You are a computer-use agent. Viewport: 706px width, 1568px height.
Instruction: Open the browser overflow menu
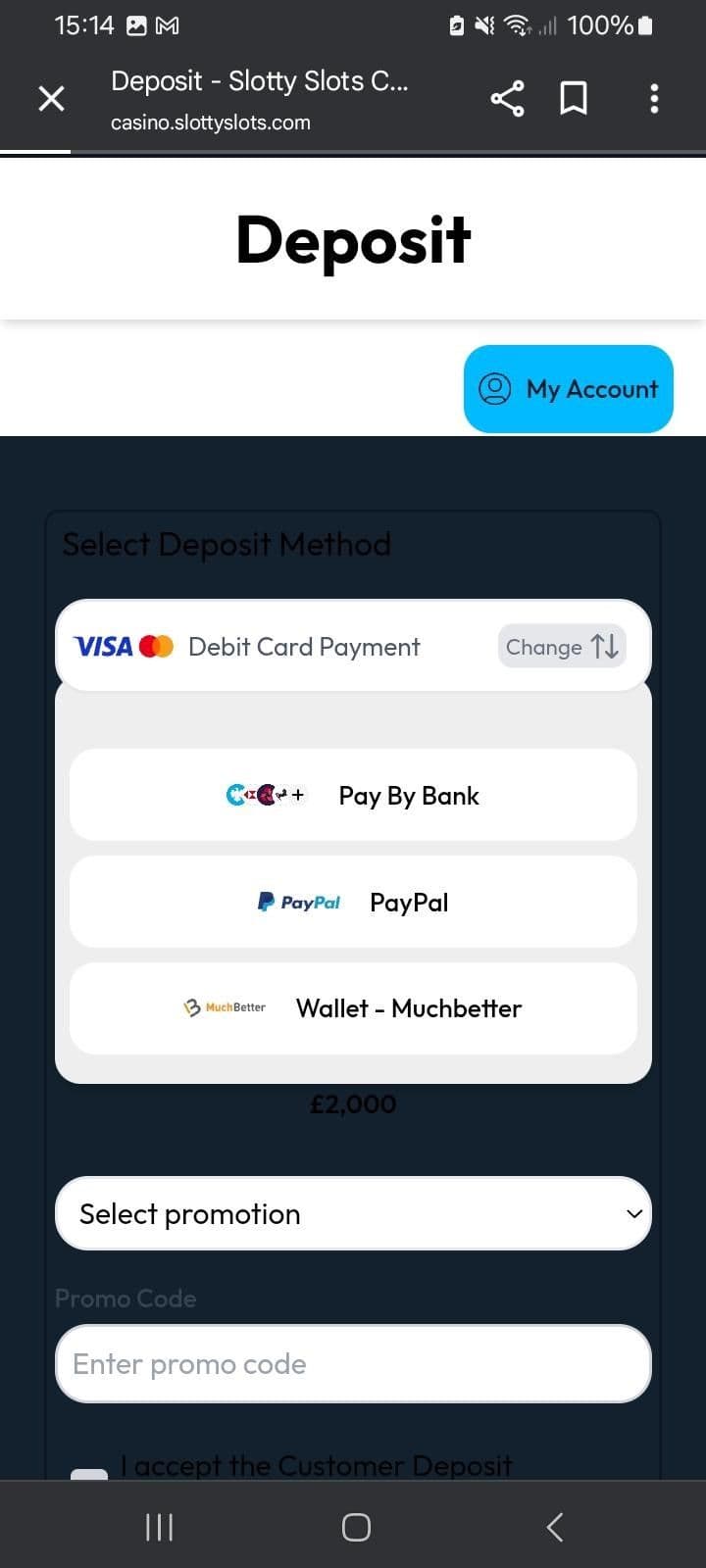(x=654, y=98)
